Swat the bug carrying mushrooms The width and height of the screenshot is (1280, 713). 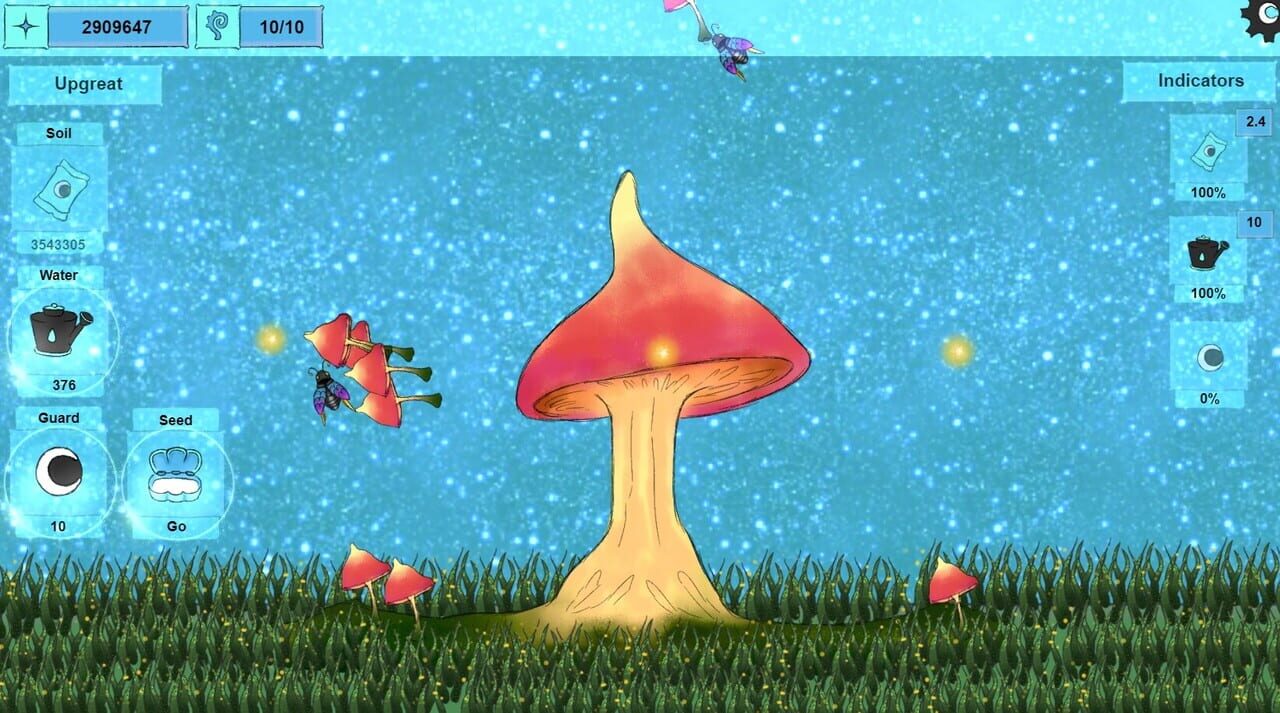(328, 392)
